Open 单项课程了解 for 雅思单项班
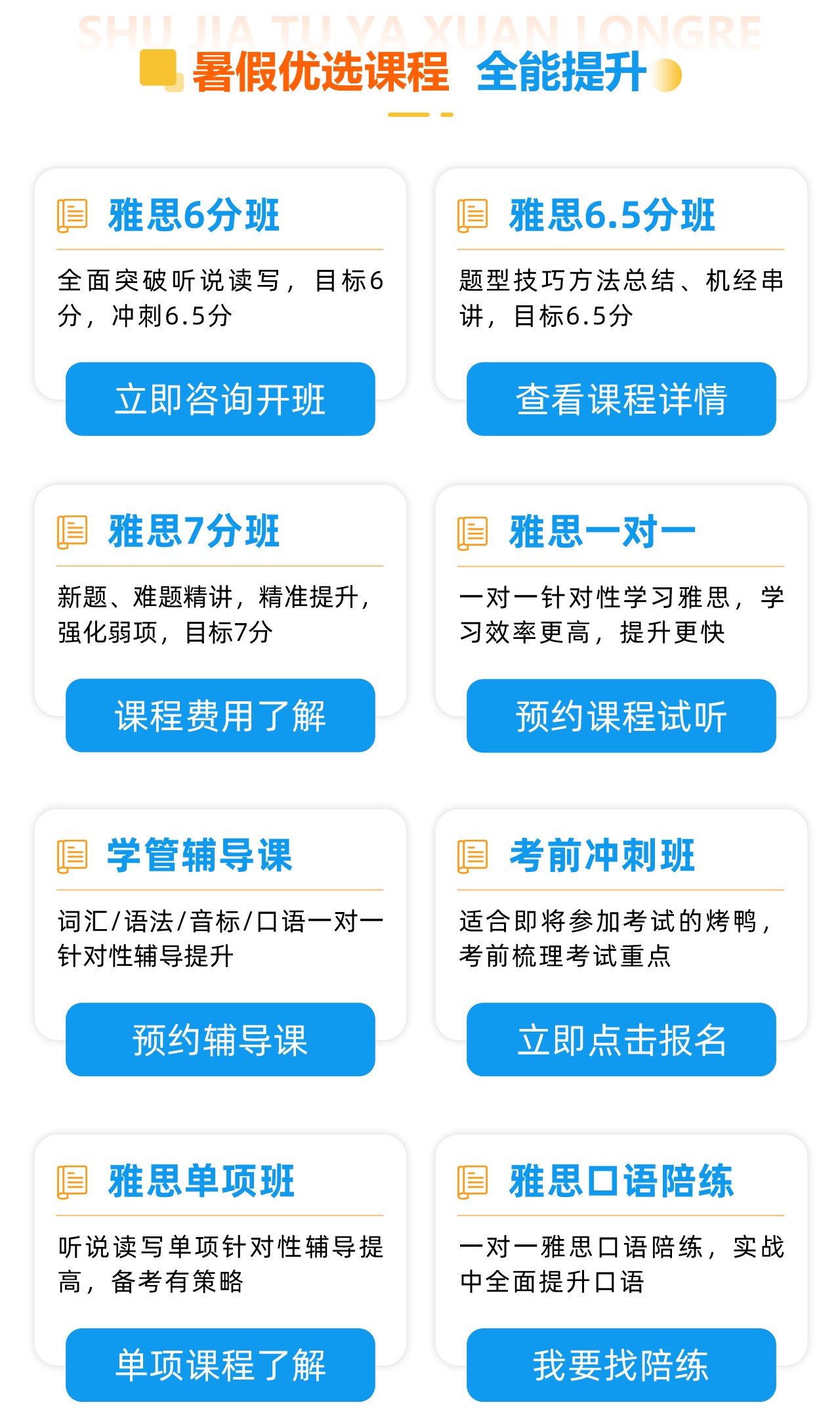Image resolution: width=840 pixels, height=1415 pixels. (220, 1364)
